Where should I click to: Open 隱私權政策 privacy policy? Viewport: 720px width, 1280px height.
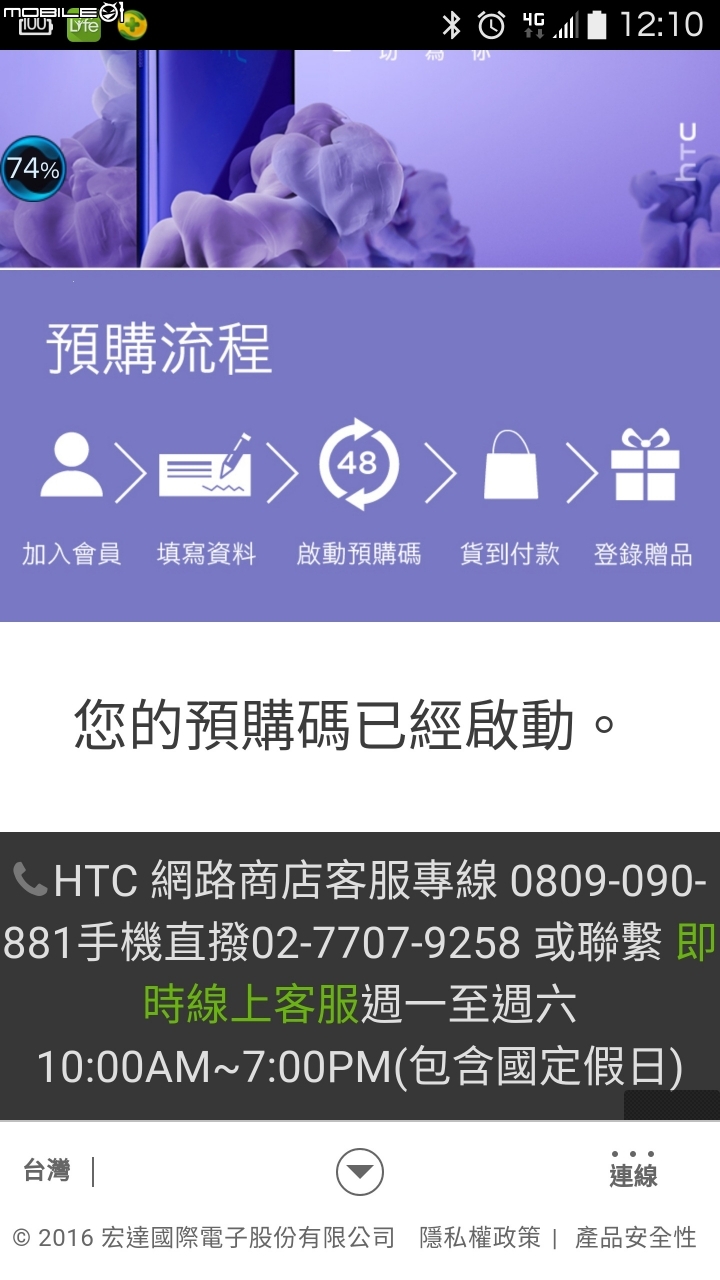(480, 1238)
